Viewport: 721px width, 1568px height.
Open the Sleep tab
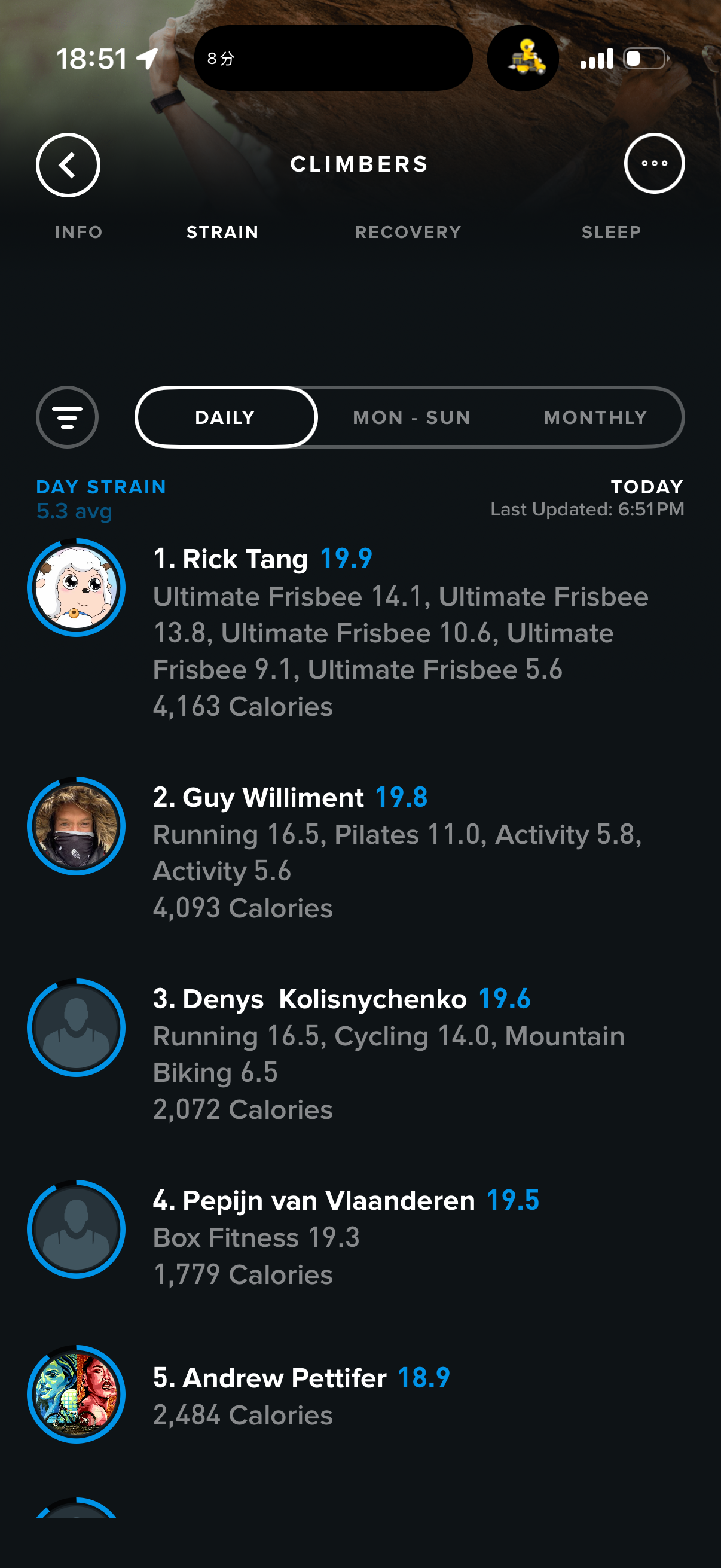tap(611, 232)
